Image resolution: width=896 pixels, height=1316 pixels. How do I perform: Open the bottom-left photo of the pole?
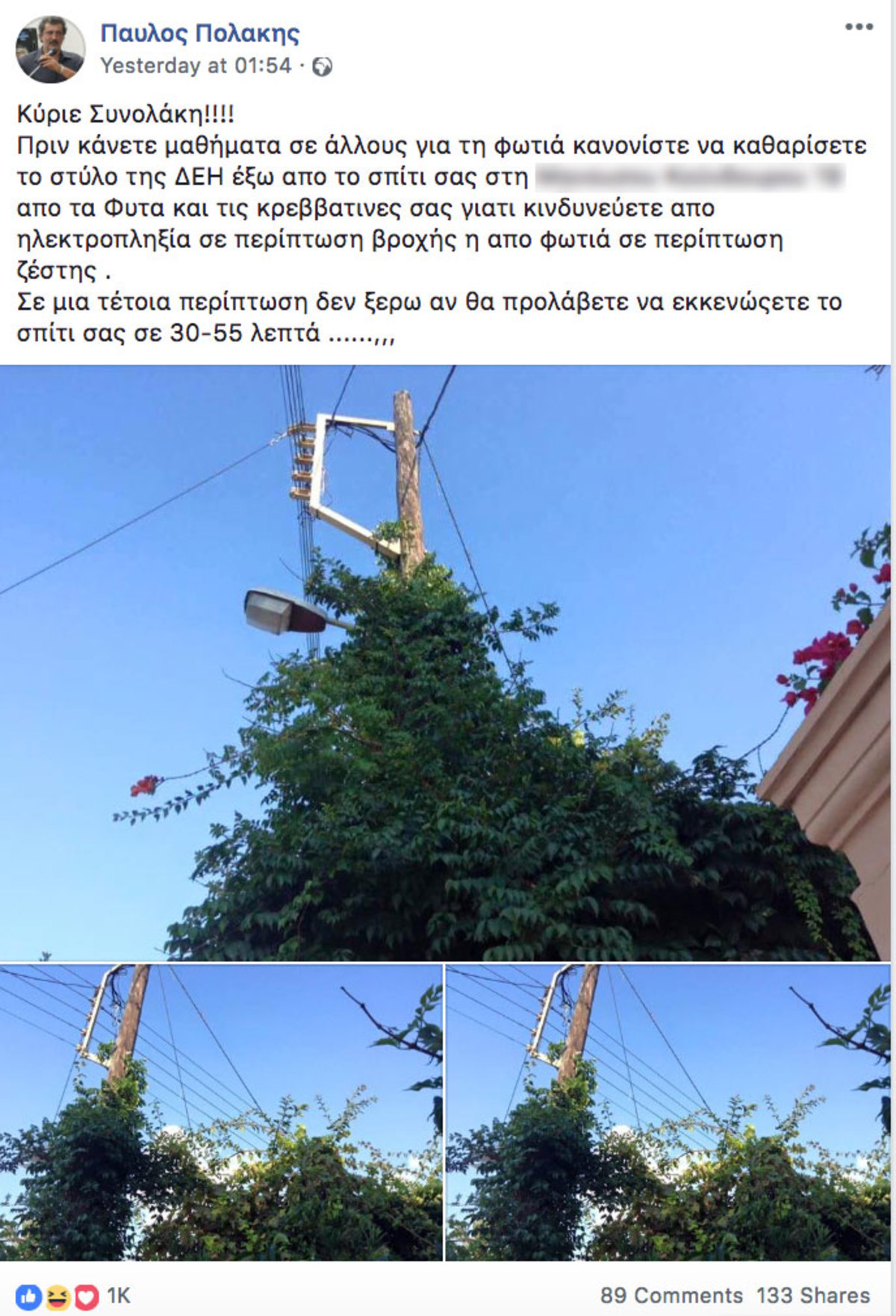click(221, 1112)
